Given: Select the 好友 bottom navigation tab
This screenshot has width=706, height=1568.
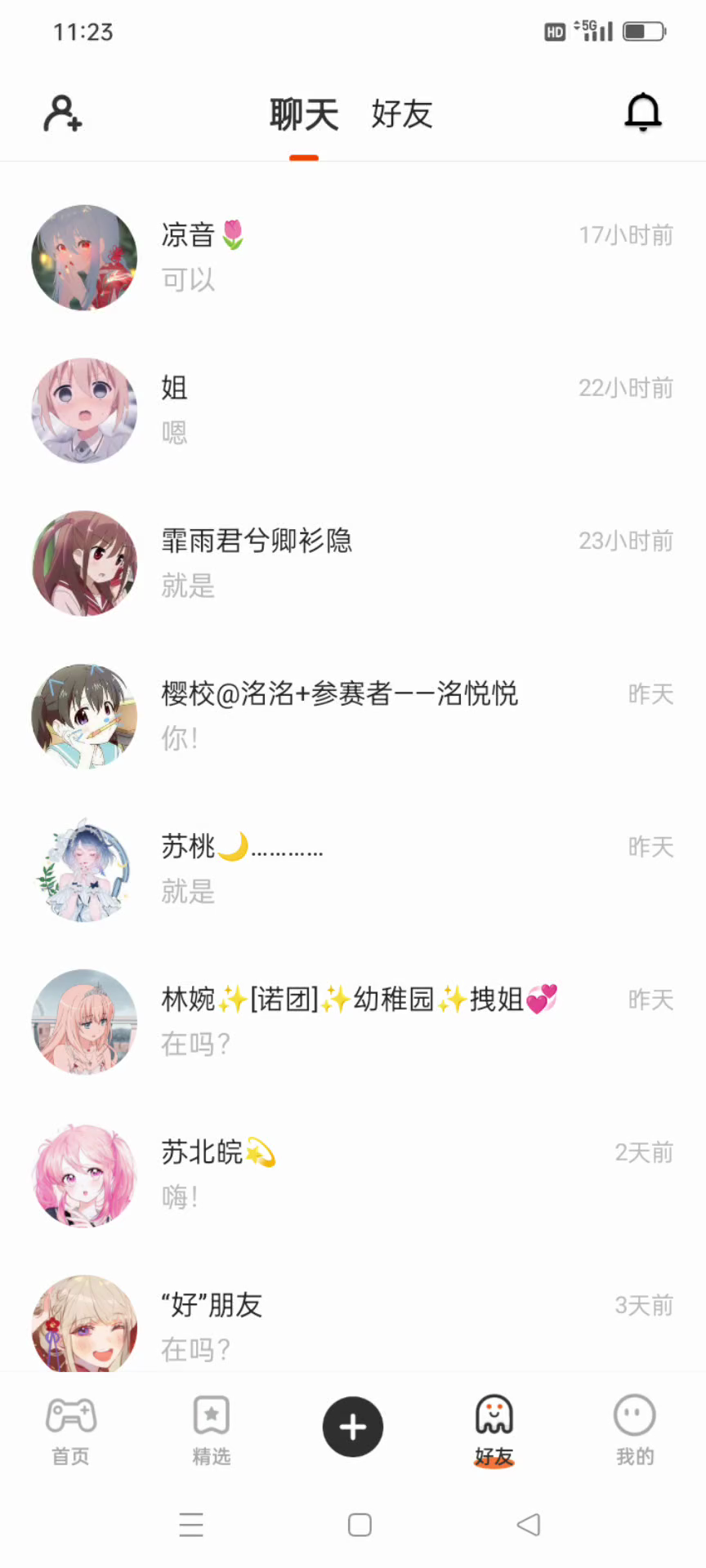Looking at the screenshot, I should (494, 1430).
